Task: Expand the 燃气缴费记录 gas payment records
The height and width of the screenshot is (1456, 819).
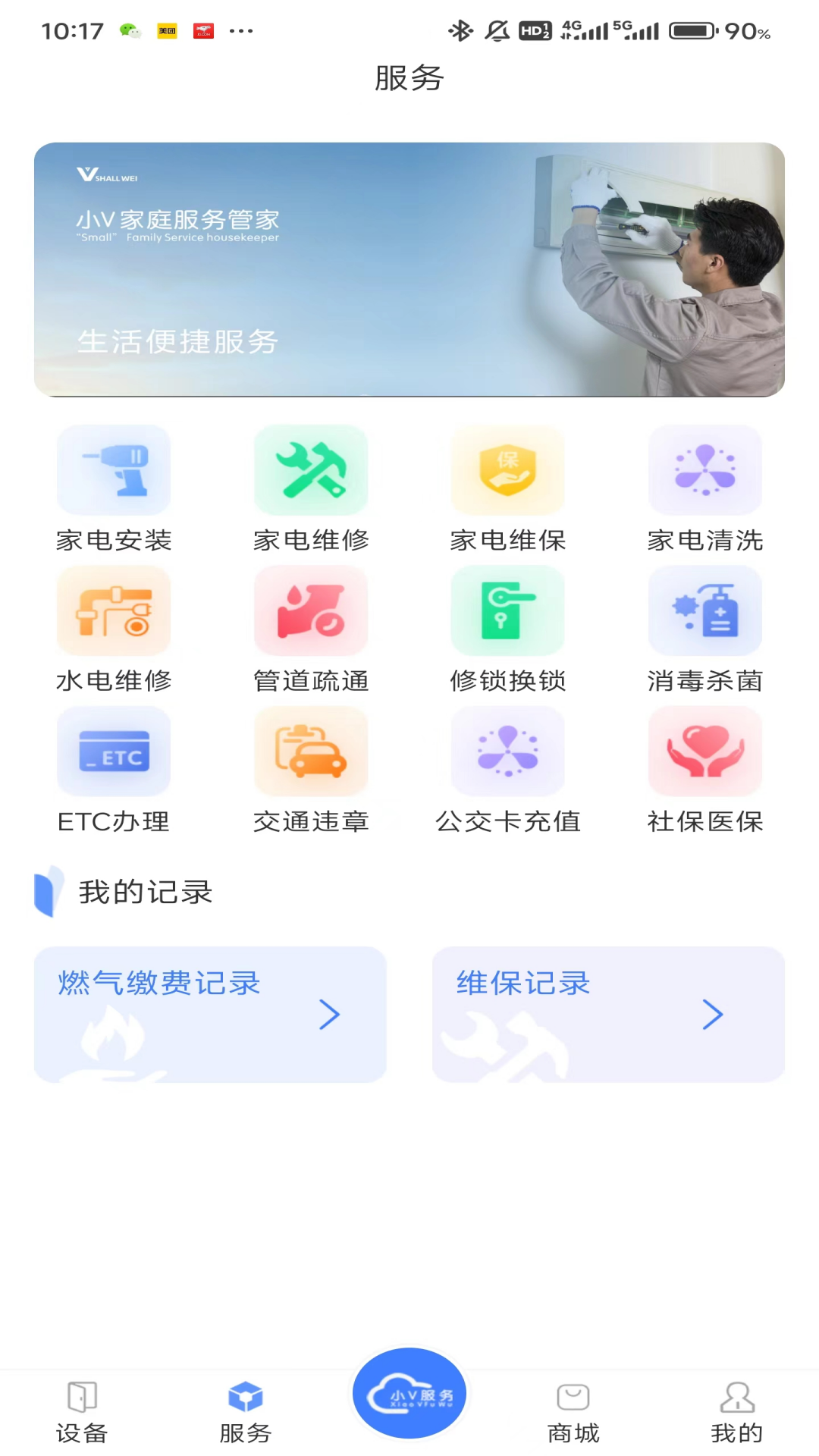Action: tap(209, 1015)
